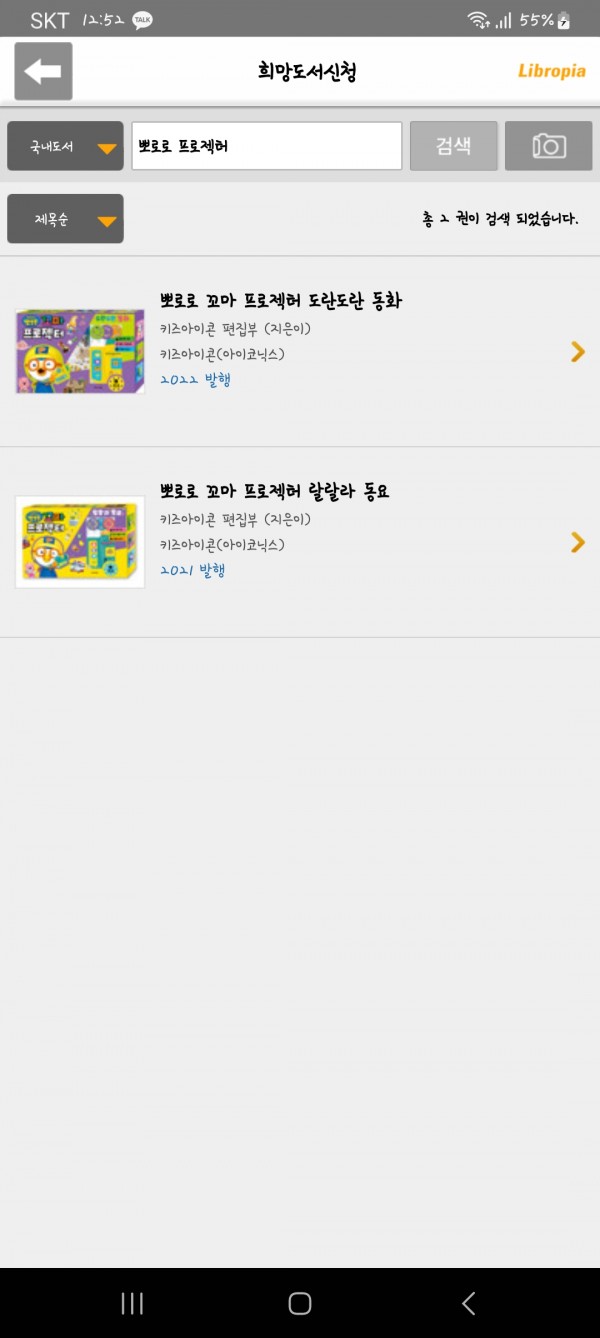
Task: Open the camera barcode scan button
Action: (548, 146)
